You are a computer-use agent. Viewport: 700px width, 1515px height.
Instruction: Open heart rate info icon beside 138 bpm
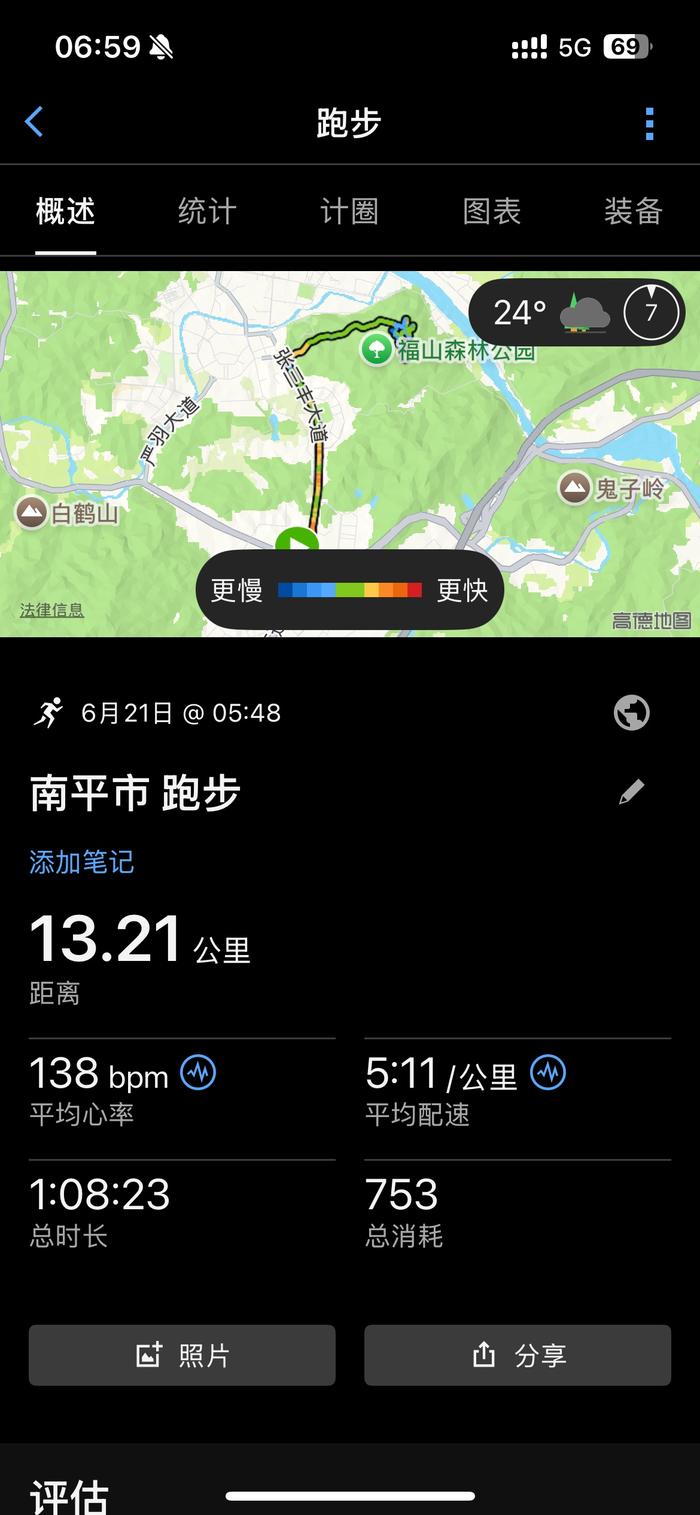(x=198, y=1073)
